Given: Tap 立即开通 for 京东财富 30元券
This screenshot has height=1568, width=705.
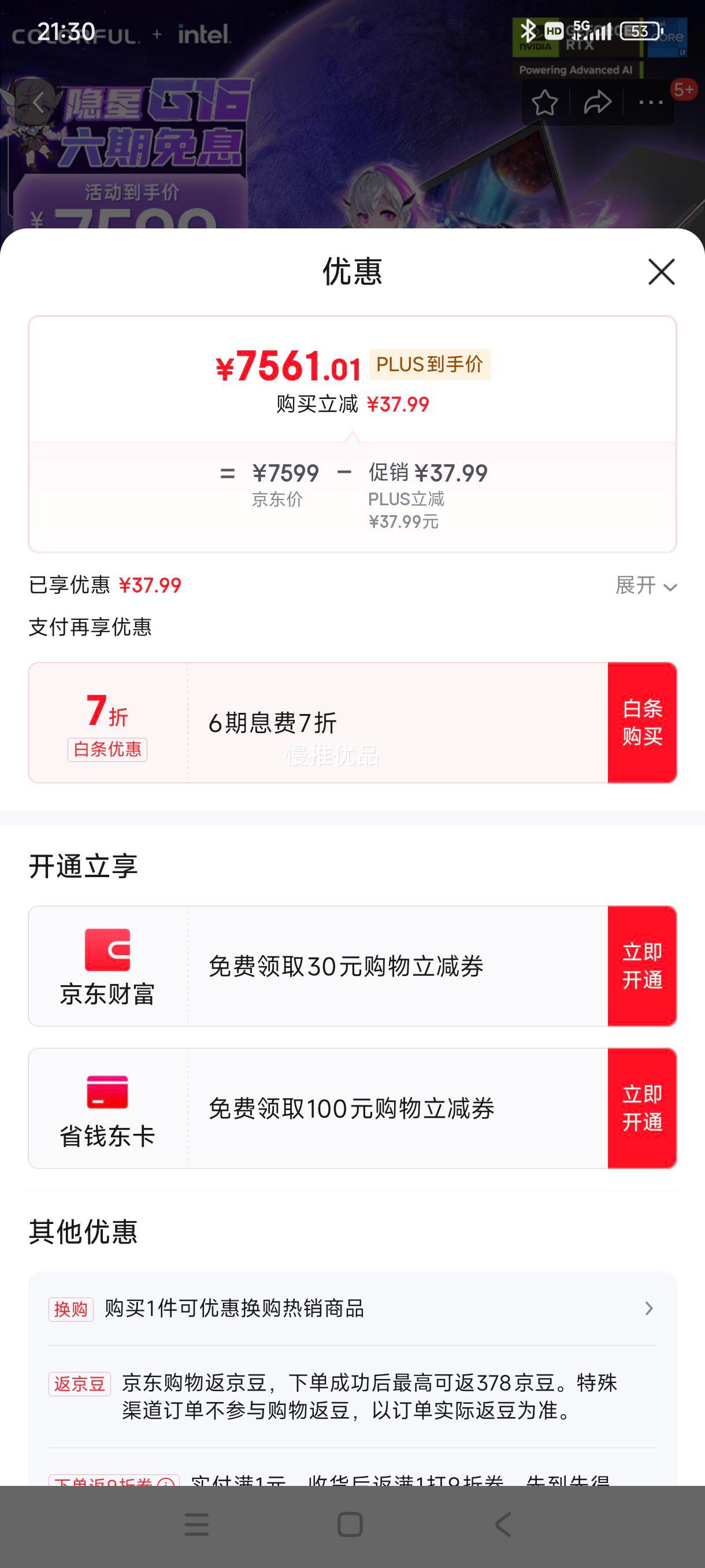Looking at the screenshot, I should pyautogui.click(x=643, y=966).
